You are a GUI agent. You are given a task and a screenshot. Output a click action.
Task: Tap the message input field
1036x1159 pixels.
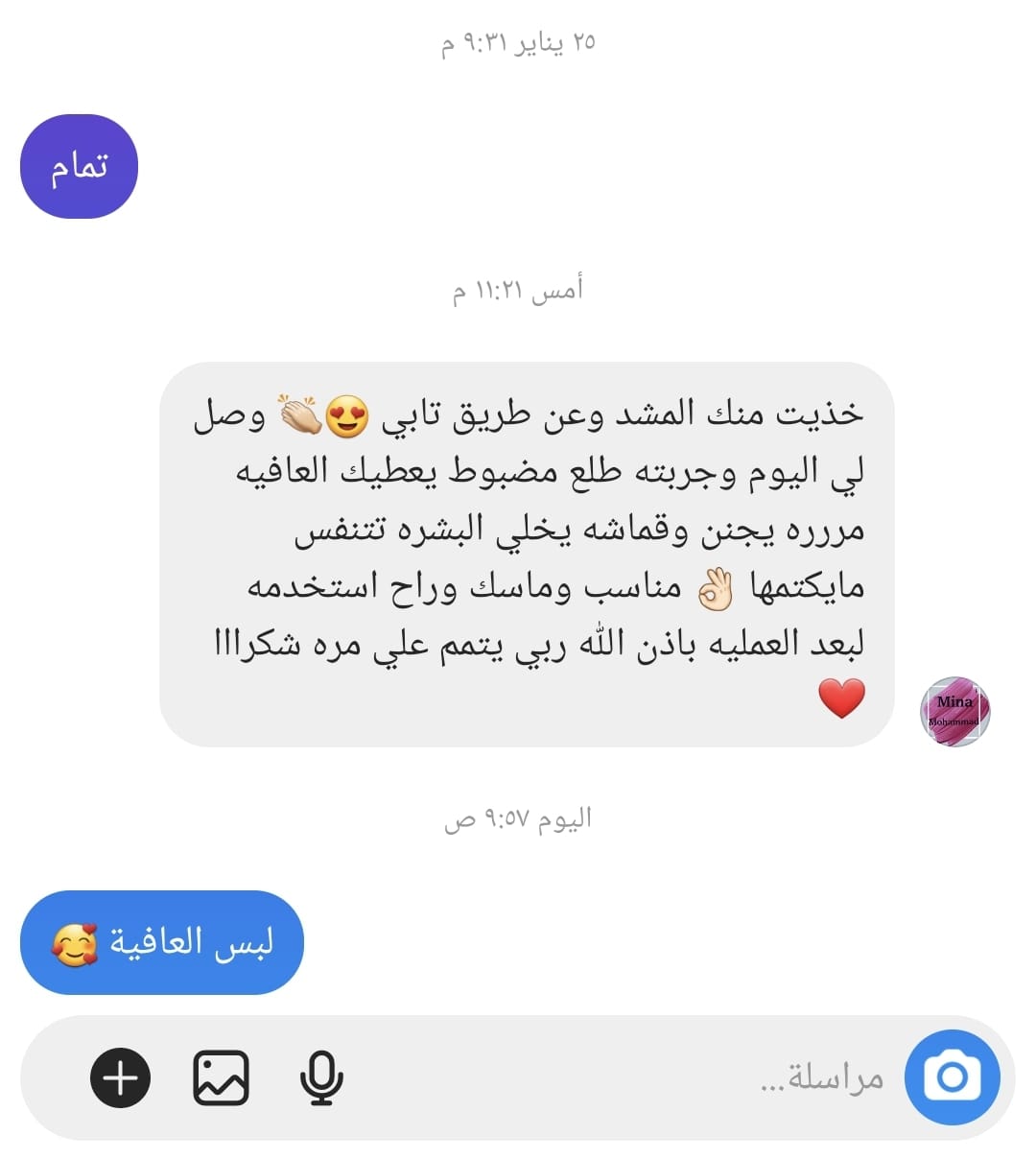(x=624, y=1077)
